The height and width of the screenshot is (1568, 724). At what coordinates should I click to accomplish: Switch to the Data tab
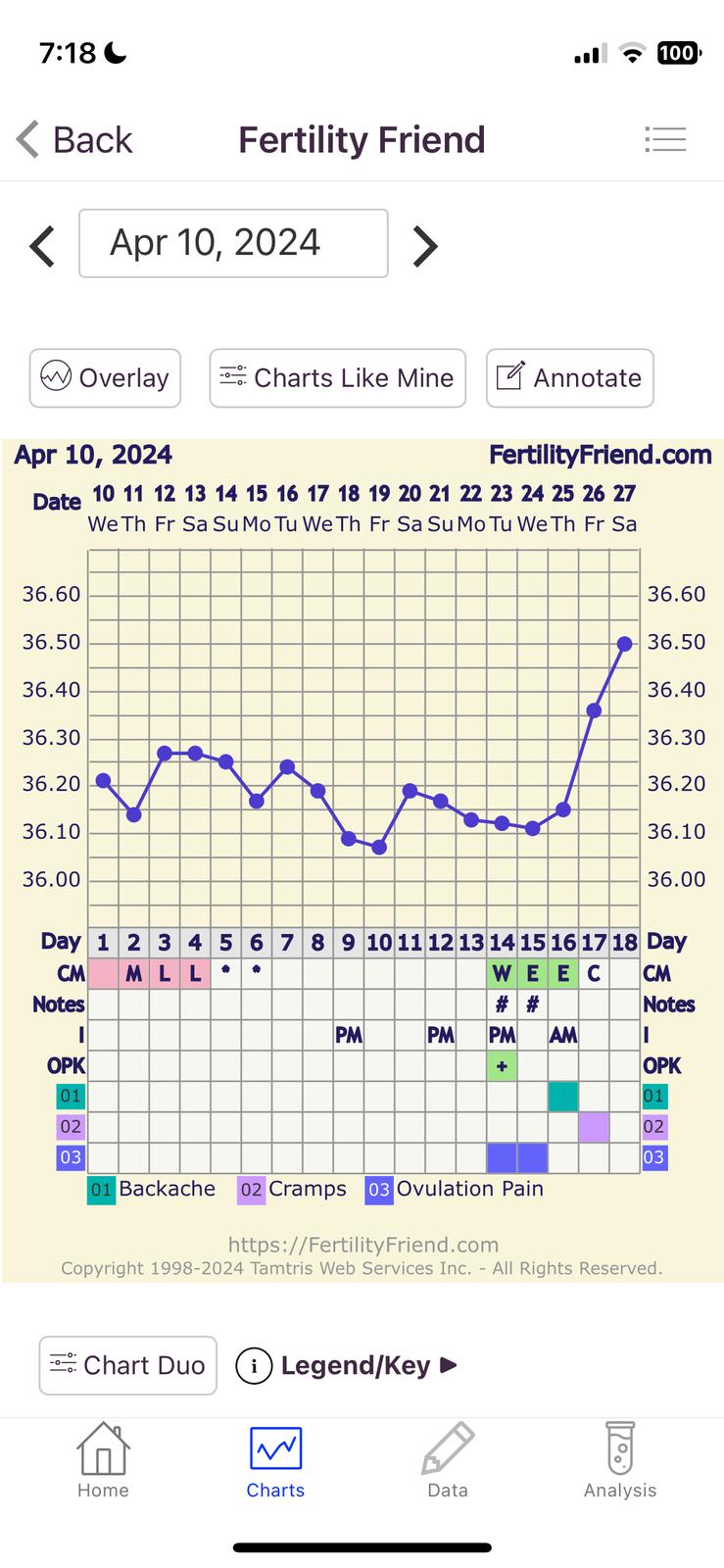click(x=448, y=1460)
